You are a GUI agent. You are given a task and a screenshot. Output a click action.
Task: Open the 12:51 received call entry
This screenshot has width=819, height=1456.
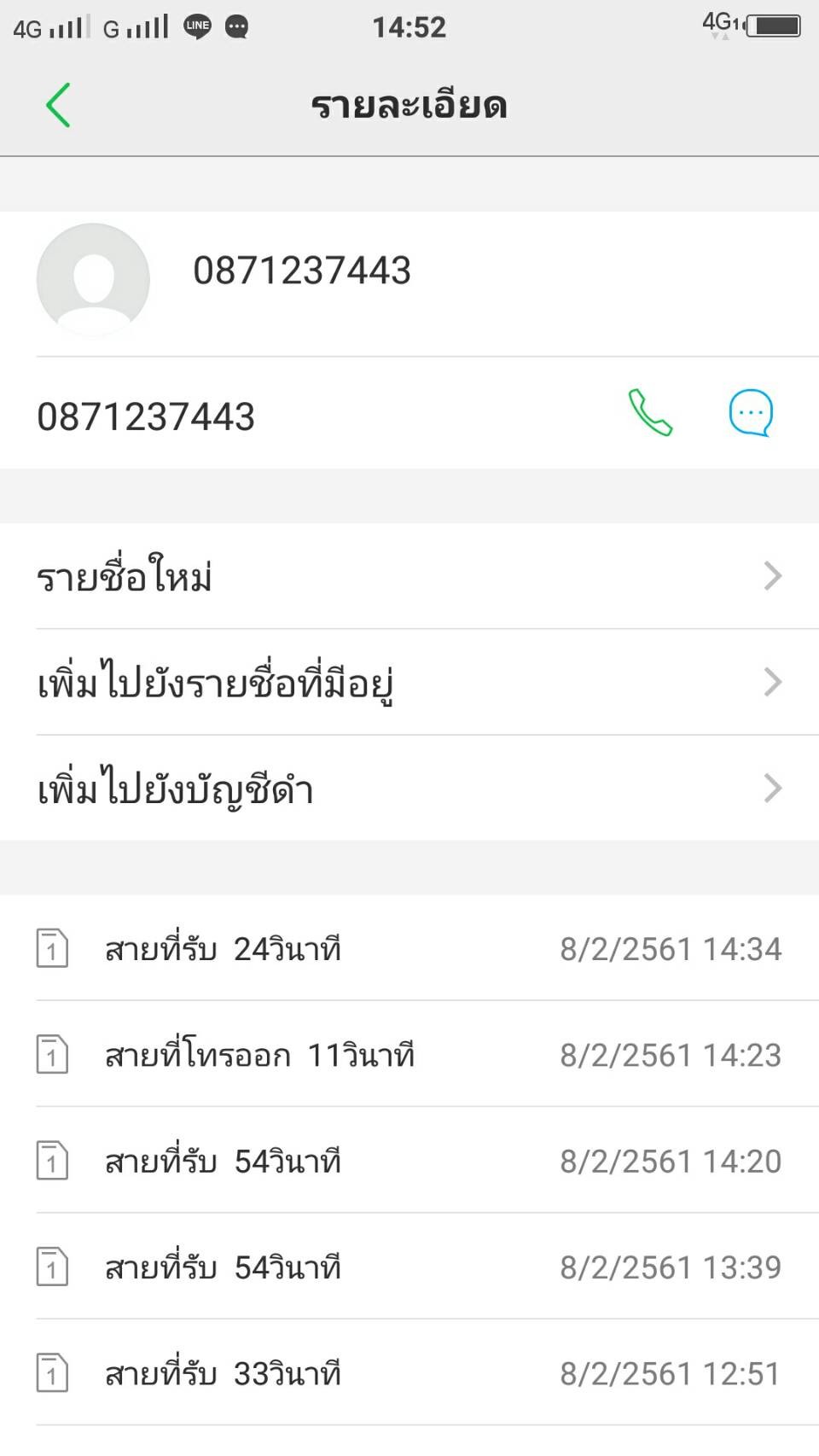(x=409, y=1372)
